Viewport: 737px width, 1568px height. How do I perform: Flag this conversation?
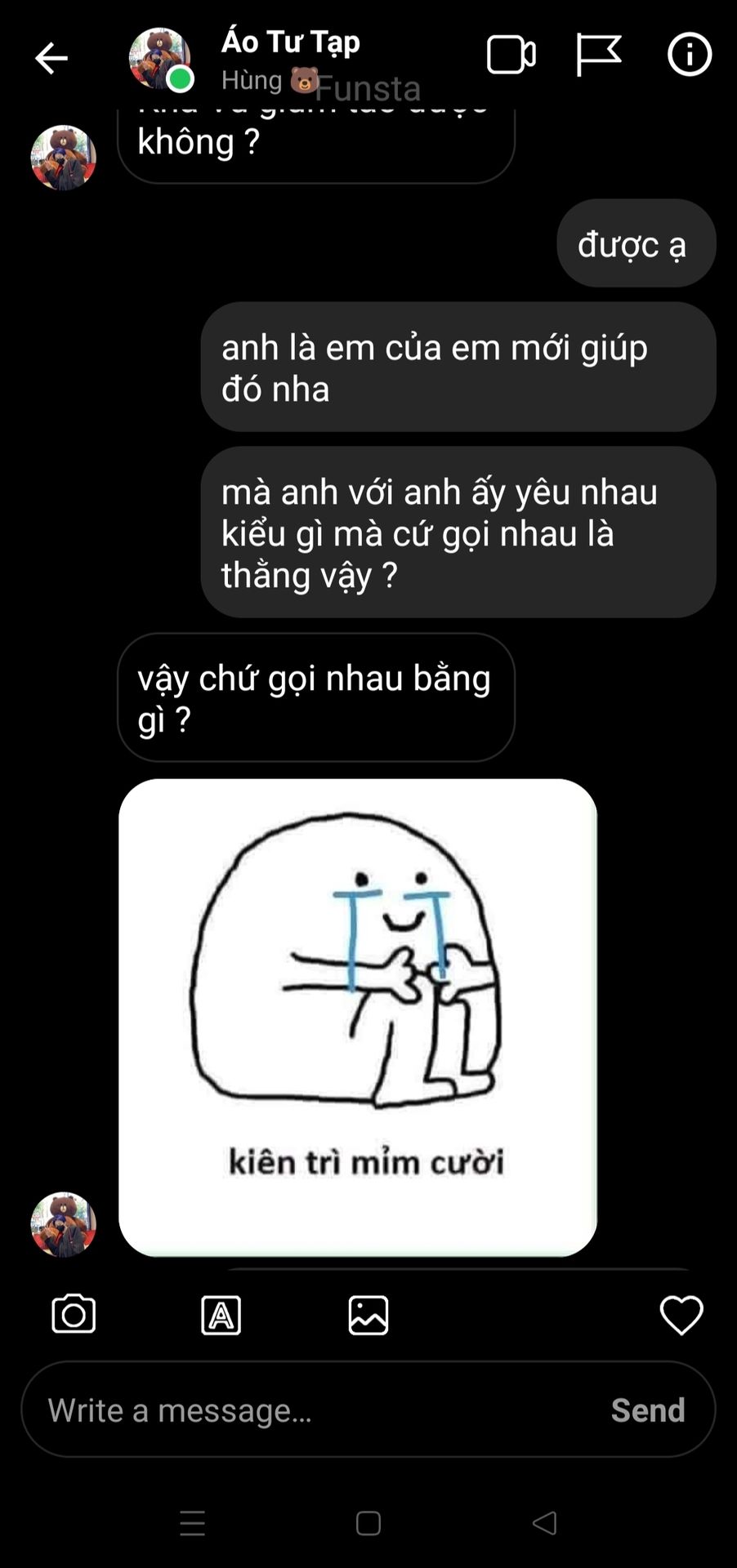pyautogui.click(x=598, y=56)
